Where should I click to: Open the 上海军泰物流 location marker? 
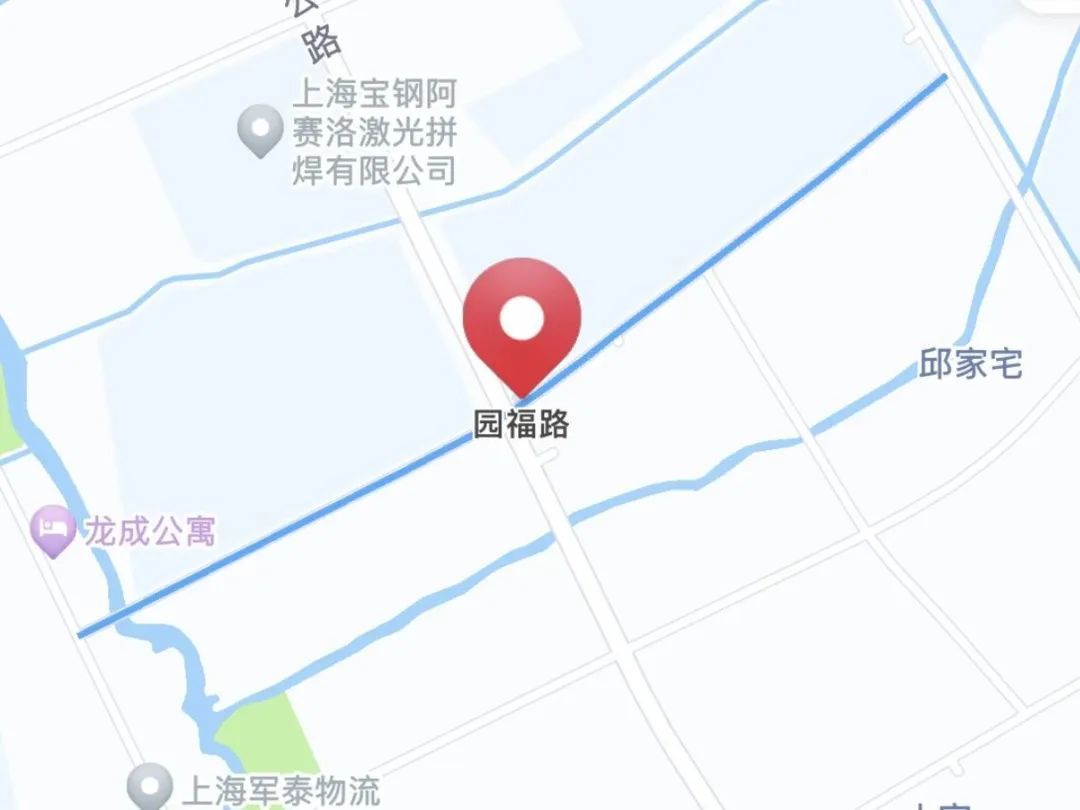pyautogui.click(x=150, y=787)
